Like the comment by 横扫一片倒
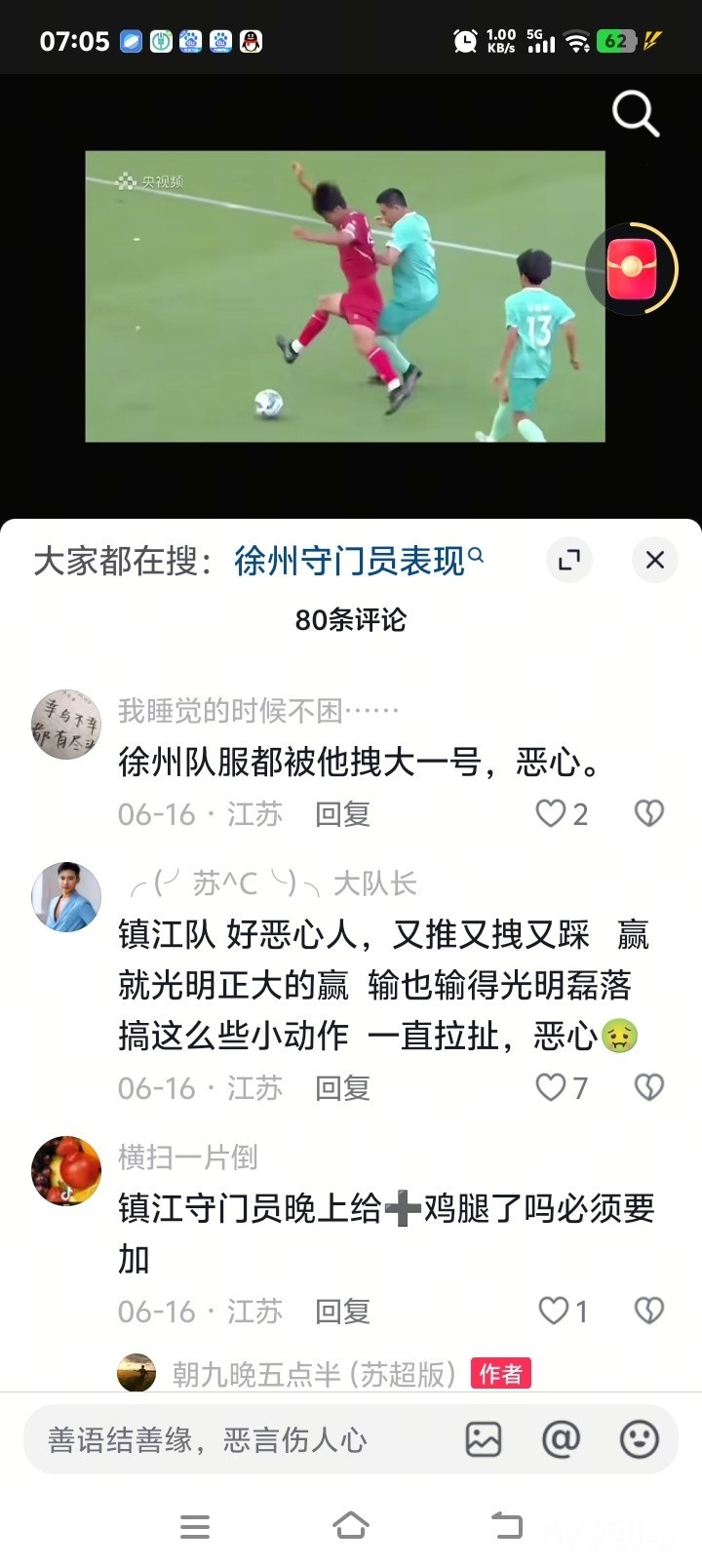The width and height of the screenshot is (702, 1568). [x=554, y=1311]
